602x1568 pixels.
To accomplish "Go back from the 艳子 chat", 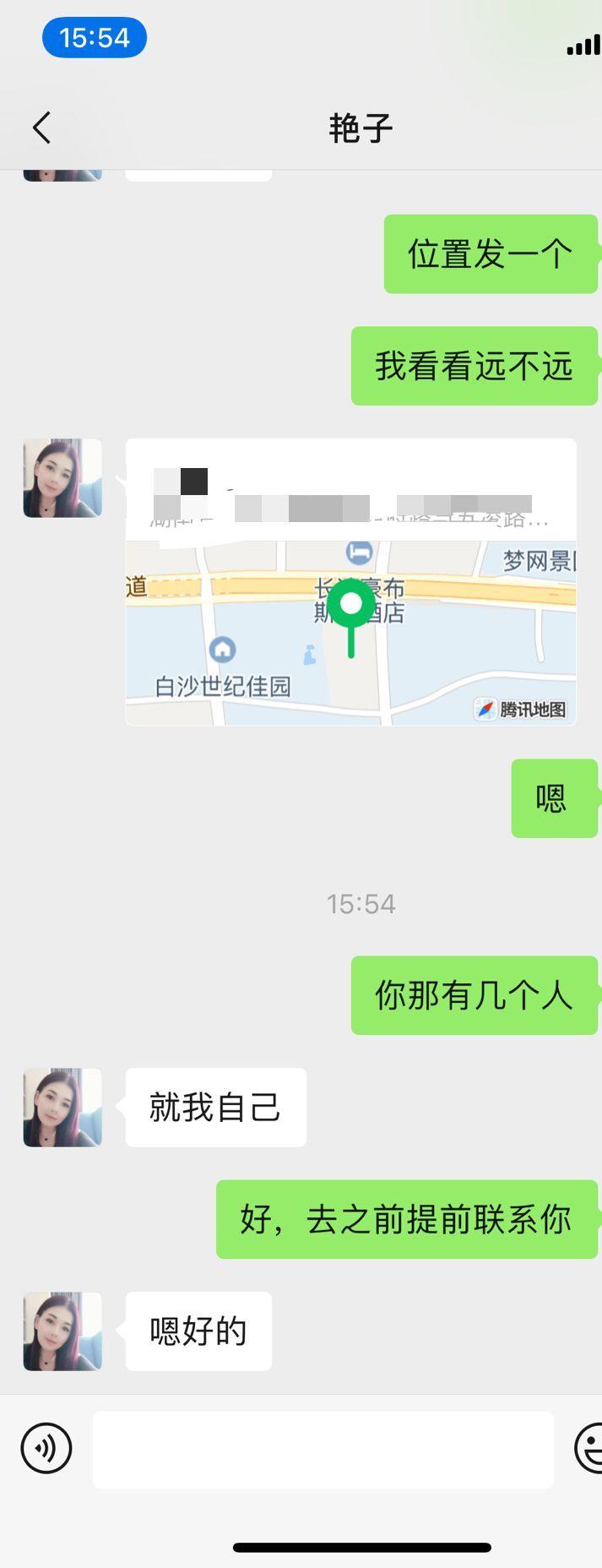I will pyautogui.click(x=42, y=128).
